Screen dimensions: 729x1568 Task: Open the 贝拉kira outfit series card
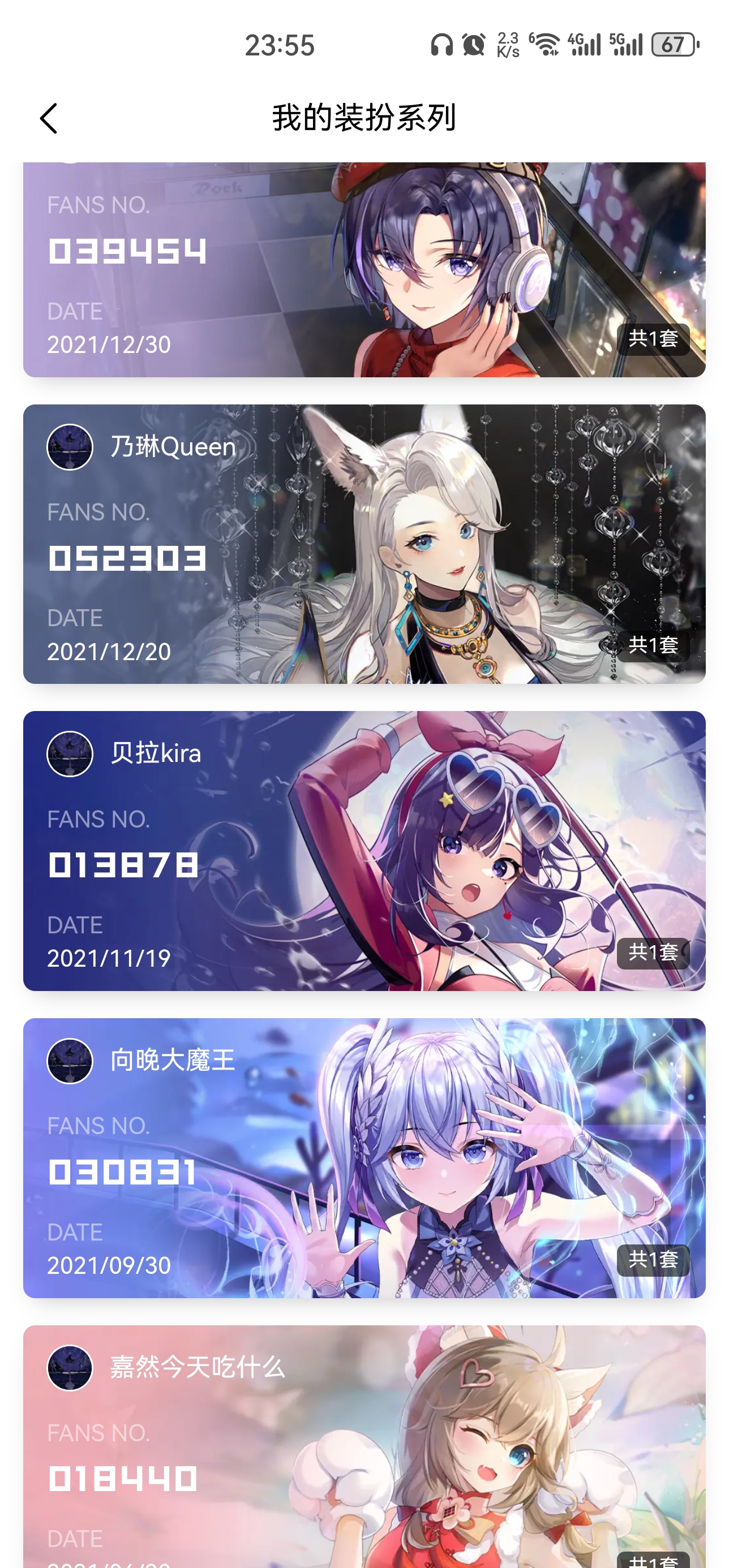[364, 850]
